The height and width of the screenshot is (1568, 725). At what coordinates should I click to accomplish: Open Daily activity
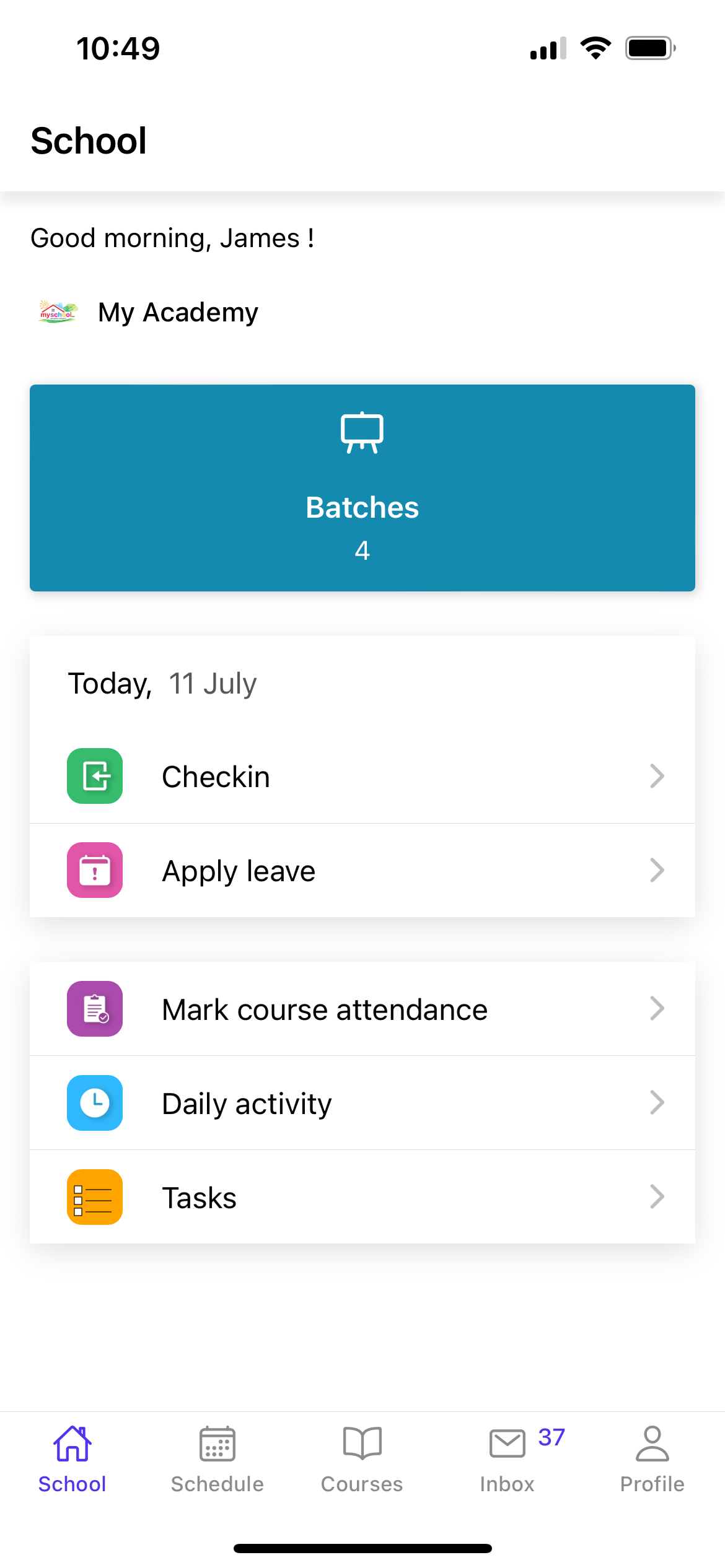[x=362, y=1104]
